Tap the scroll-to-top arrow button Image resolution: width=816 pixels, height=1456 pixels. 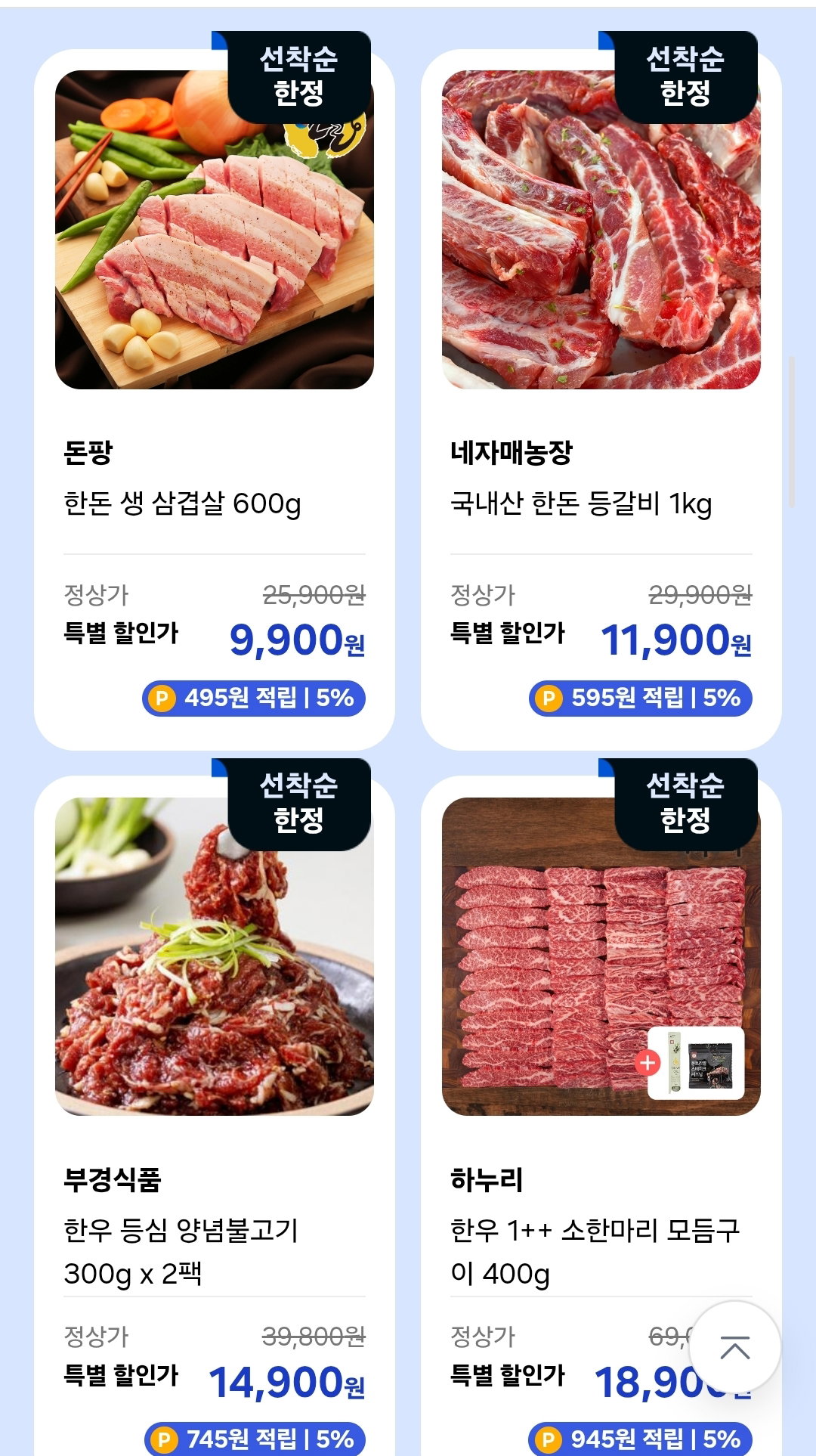[734, 1347]
